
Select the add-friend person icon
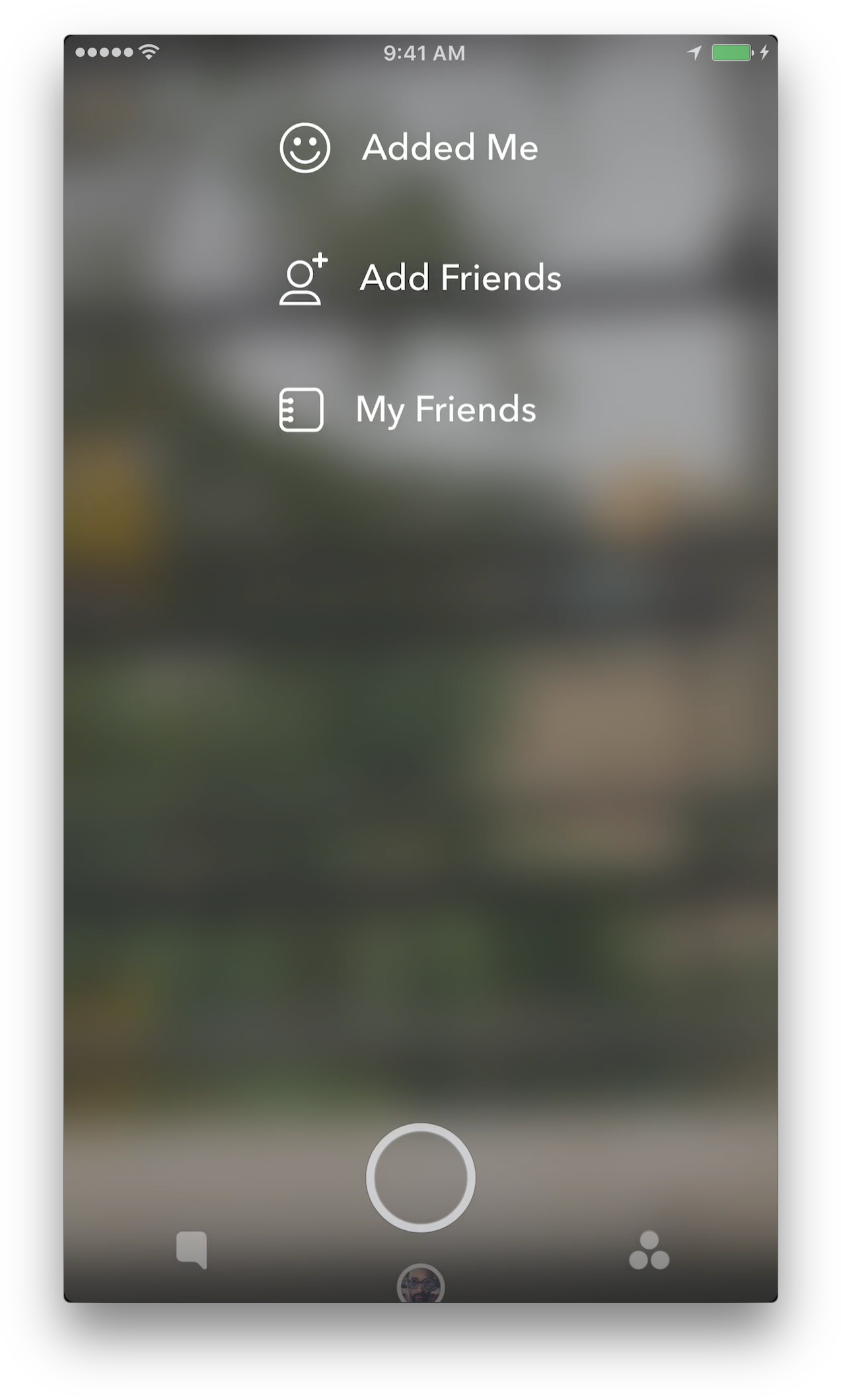click(x=302, y=279)
